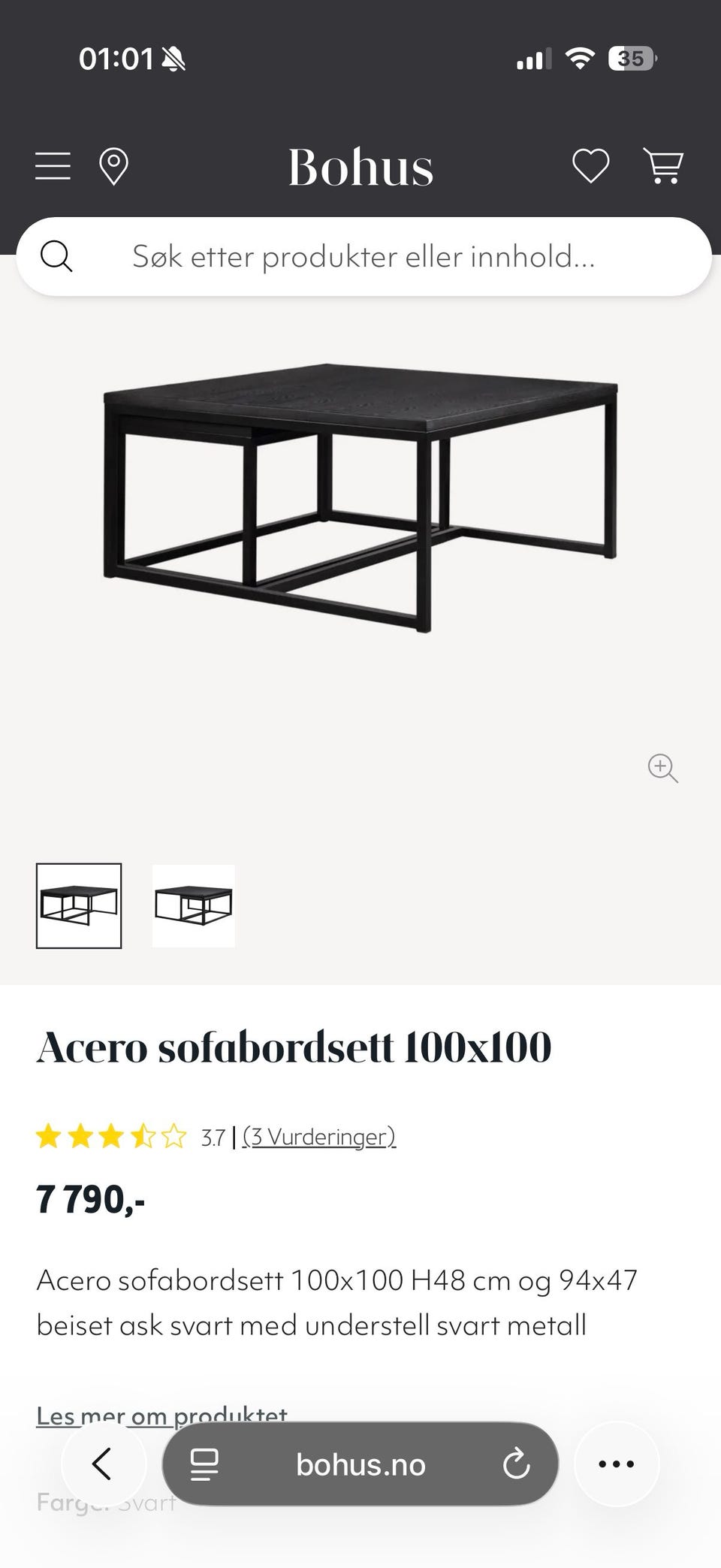Click the zoom-in icon on product image
This screenshot has height=1568, width=721.
[x=662, y=768]
